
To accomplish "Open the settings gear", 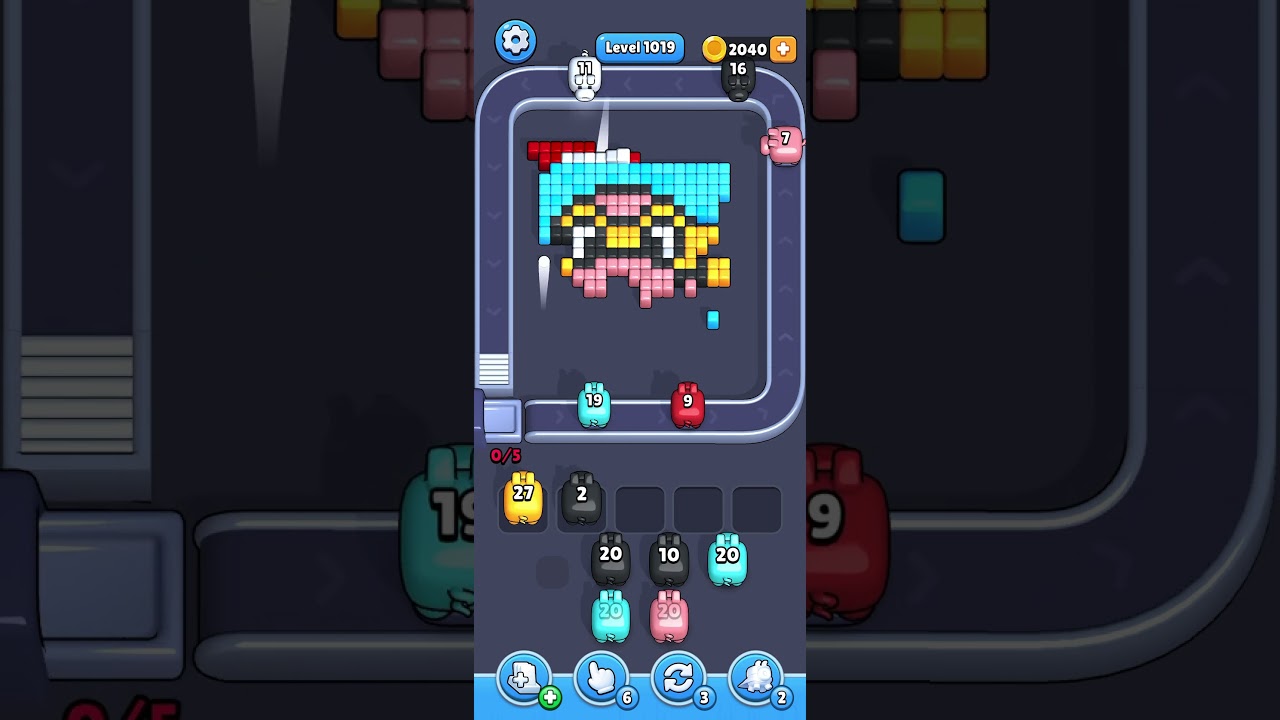I will pyautogui.click(x=515, y=41).
